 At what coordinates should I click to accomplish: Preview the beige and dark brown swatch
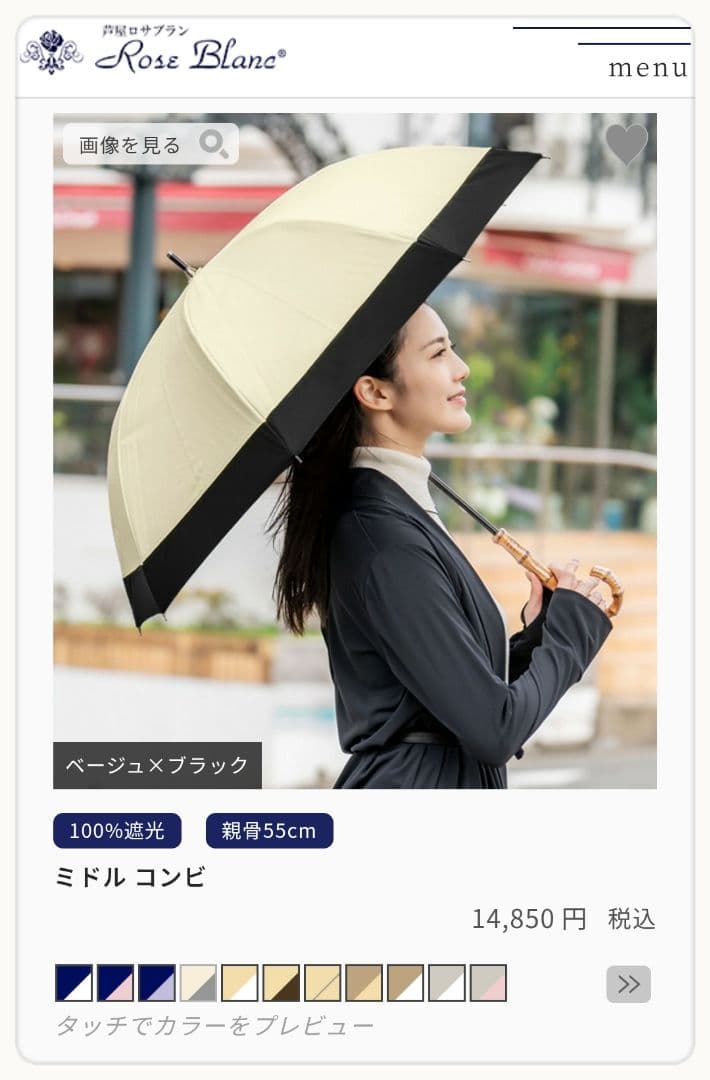[281, 983]
